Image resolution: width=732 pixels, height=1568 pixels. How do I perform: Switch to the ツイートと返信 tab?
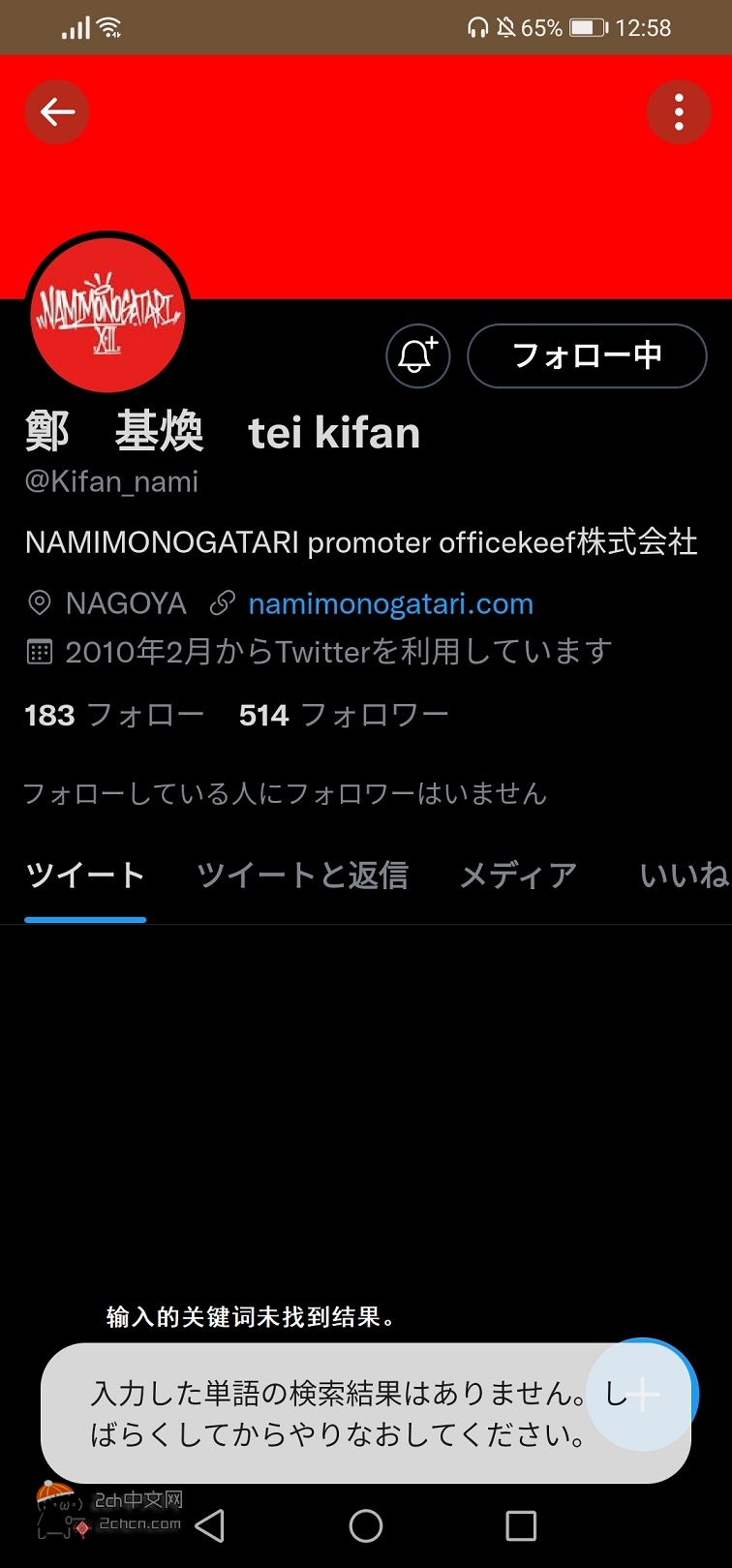pyautogui.click(x=302, y=876)
